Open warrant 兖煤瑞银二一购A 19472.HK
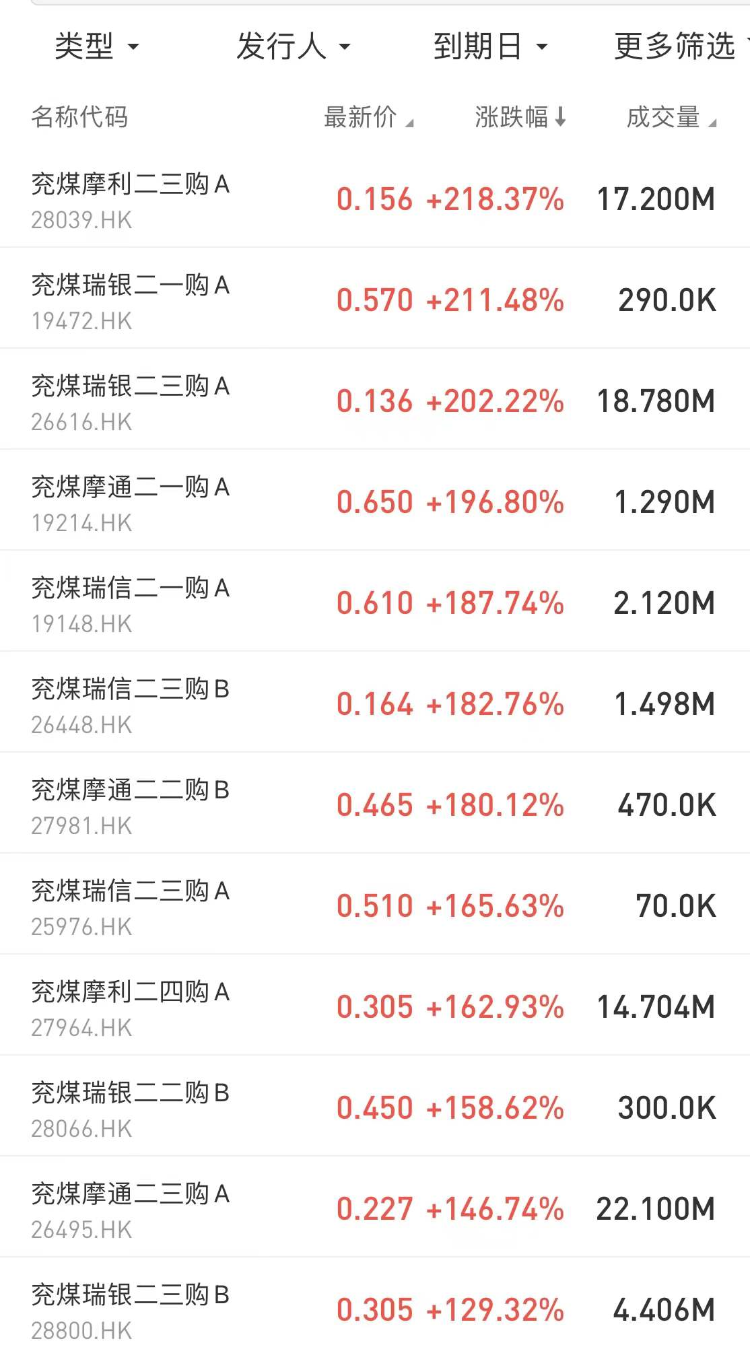 click(x=375, y=299)
